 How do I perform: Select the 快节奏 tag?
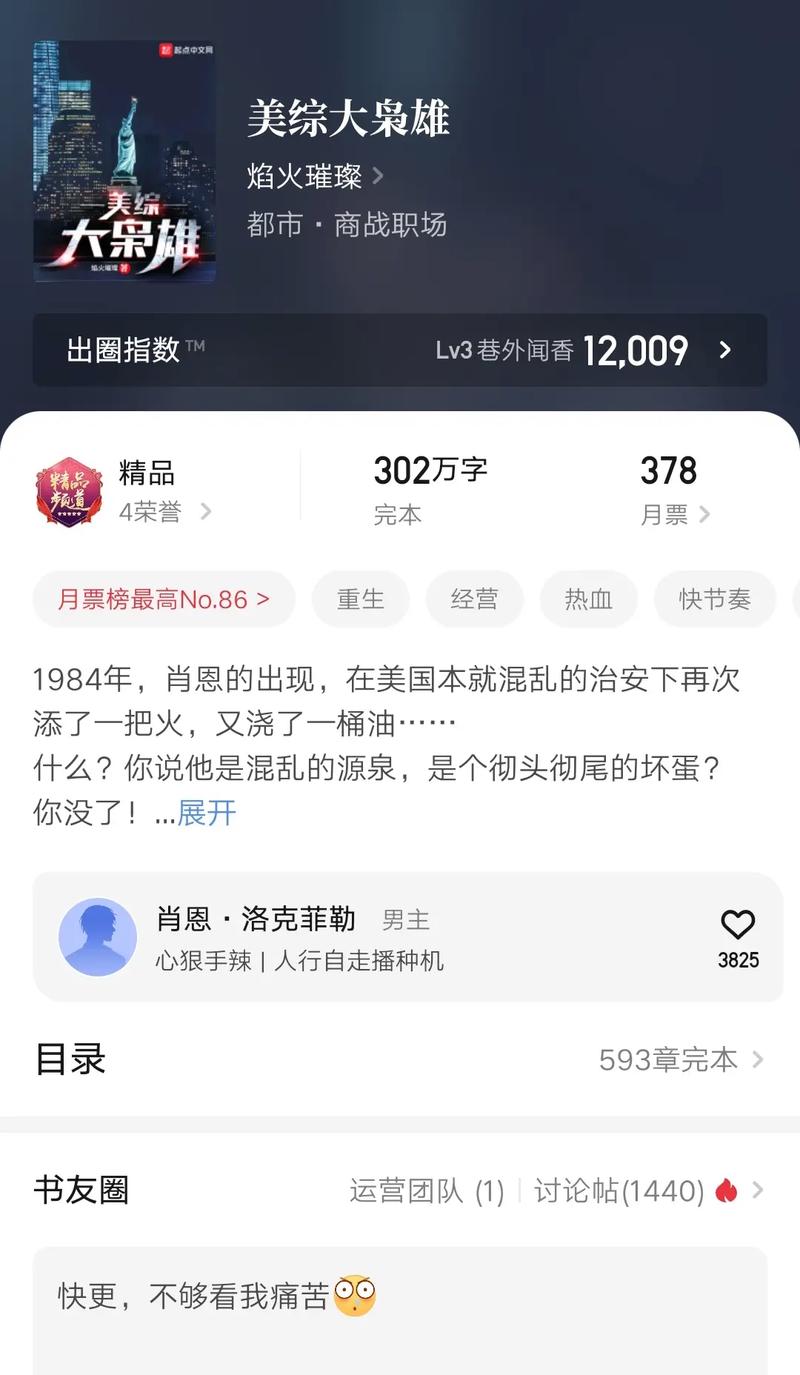pyautogui.click(x=715, y=597)
